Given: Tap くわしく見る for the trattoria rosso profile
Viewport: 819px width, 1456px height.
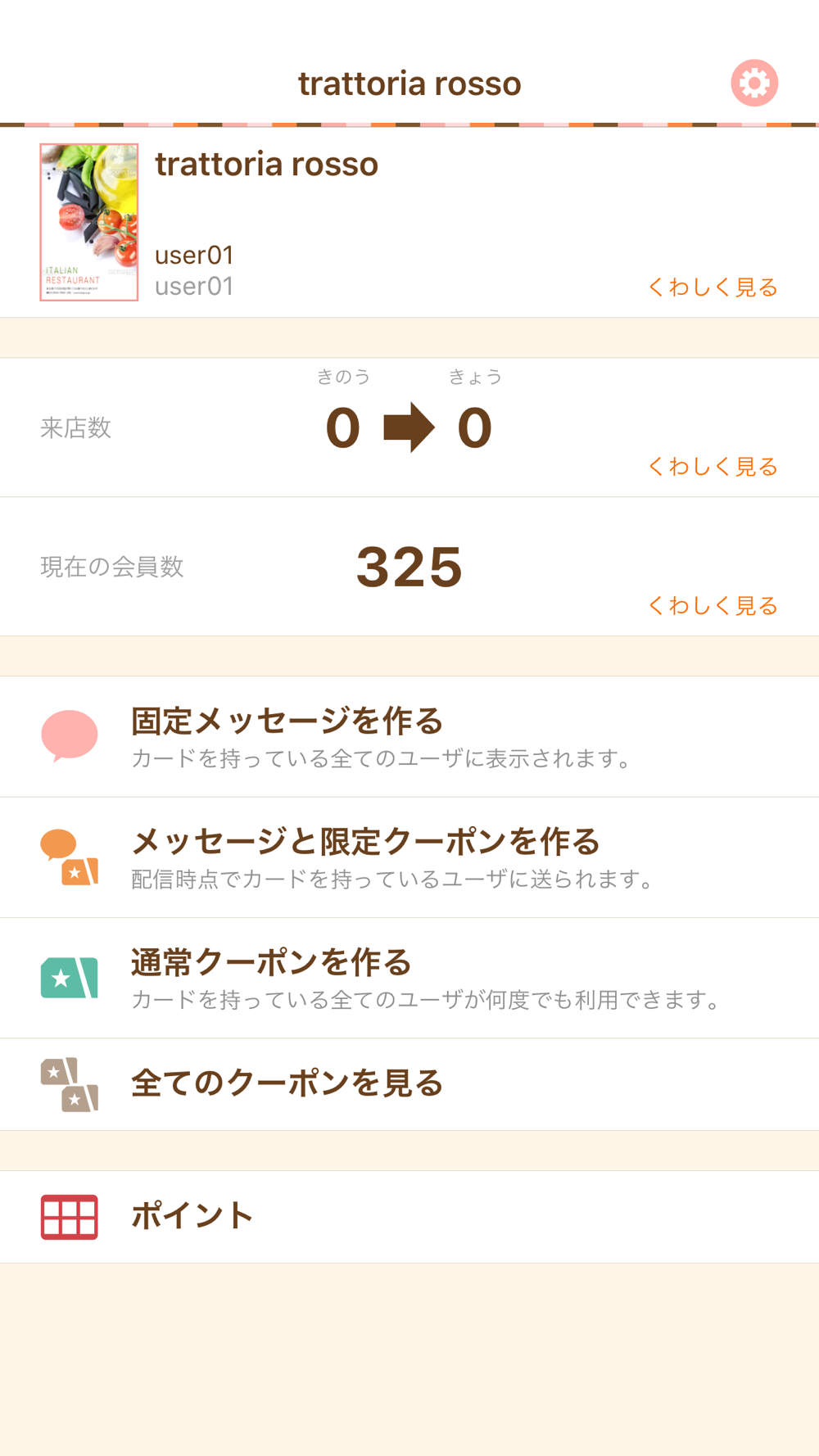Looking at the screenshot, I should coord(713,287).
